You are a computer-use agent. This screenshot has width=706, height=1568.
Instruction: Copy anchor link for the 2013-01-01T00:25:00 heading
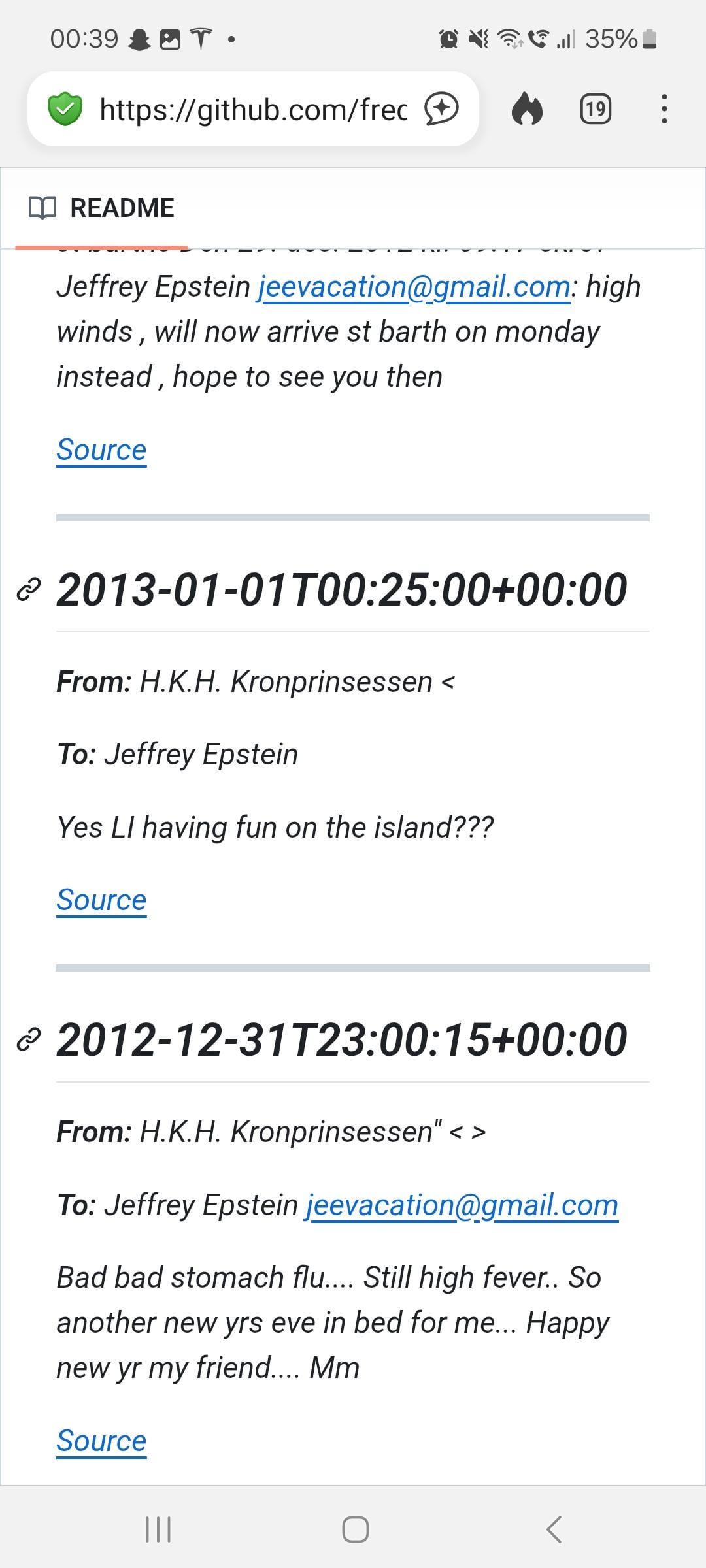tap(29, 589)
